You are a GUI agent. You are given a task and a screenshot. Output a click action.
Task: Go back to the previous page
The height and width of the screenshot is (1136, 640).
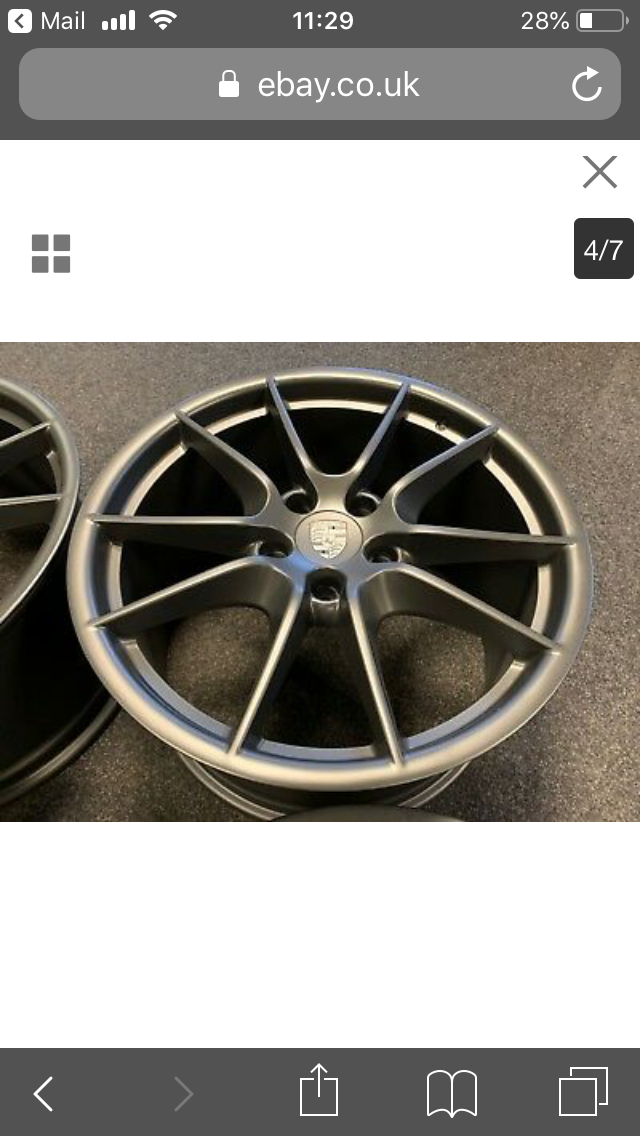click(x=44, y=1093)
